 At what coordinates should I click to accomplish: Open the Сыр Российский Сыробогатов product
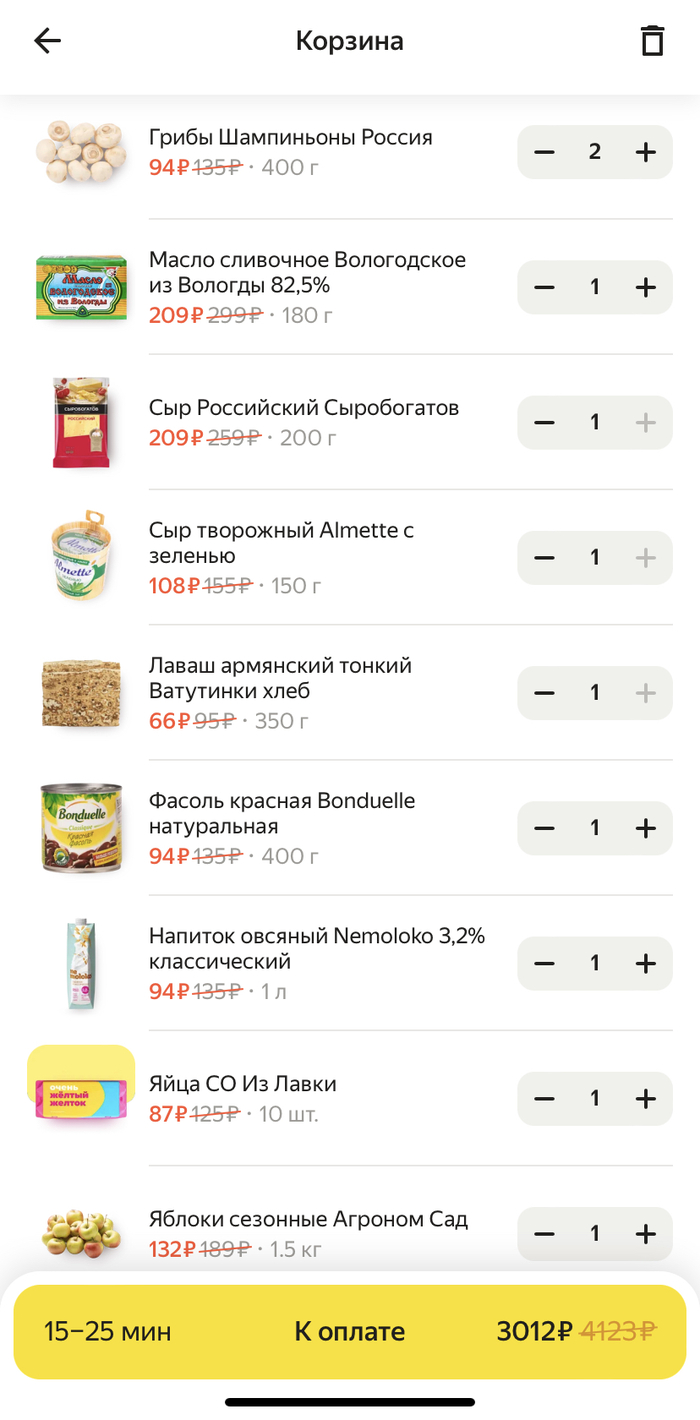click(x=303, y=408)
